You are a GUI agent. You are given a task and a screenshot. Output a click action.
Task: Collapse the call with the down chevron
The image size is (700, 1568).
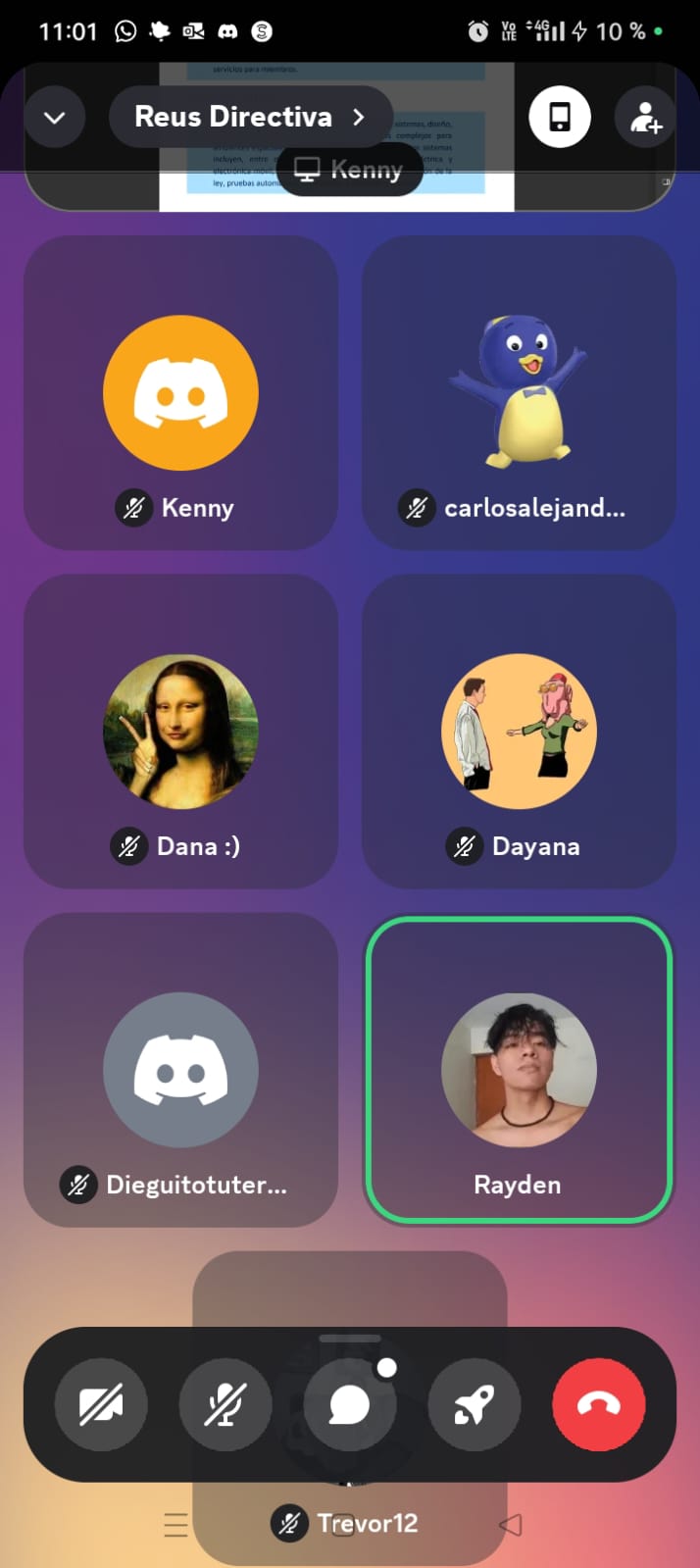[55, 118]
